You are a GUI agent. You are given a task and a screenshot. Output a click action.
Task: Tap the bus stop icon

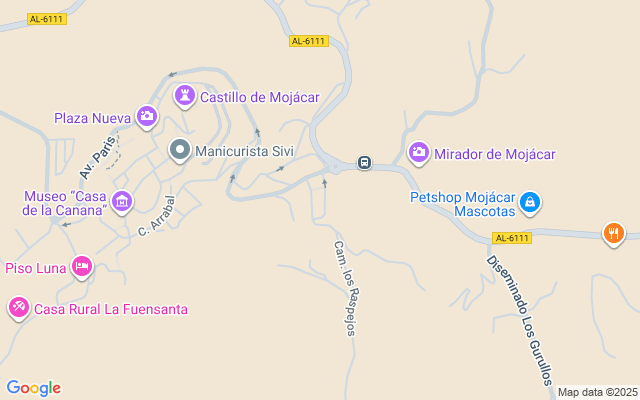[x=365, y=162]
